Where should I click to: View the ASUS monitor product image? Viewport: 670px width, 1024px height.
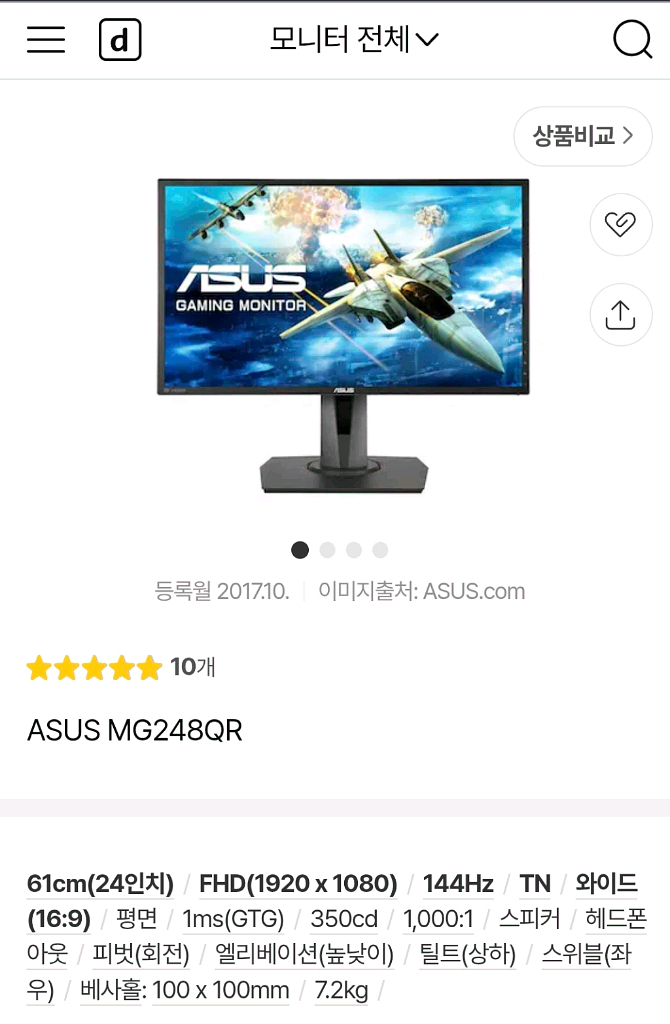pos(343,335)
